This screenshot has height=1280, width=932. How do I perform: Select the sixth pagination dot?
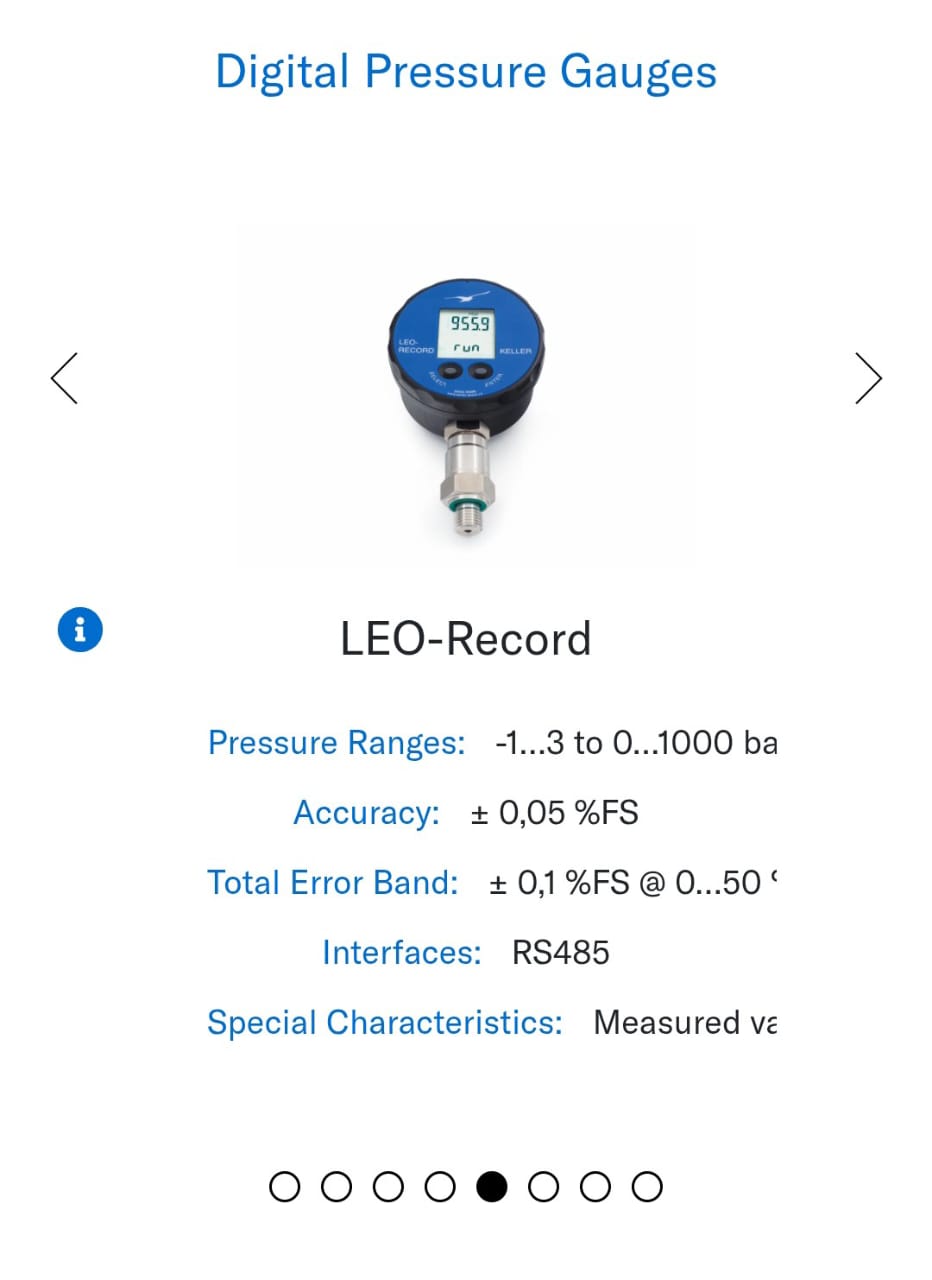(544, 1186)
